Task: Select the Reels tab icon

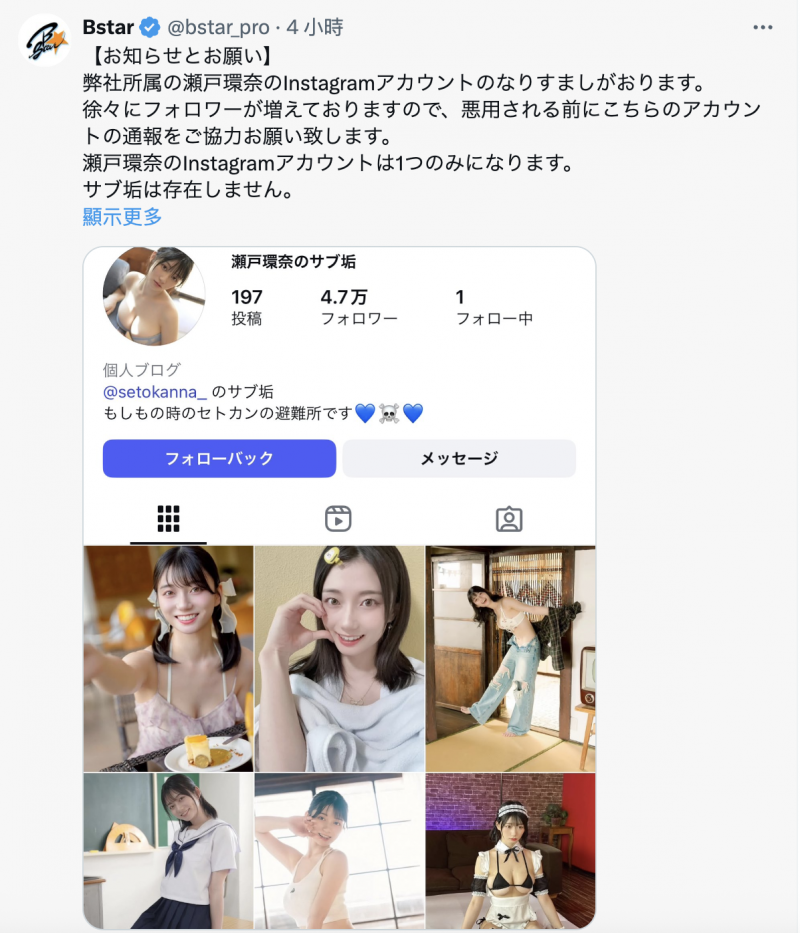Action: click(338, 519)
